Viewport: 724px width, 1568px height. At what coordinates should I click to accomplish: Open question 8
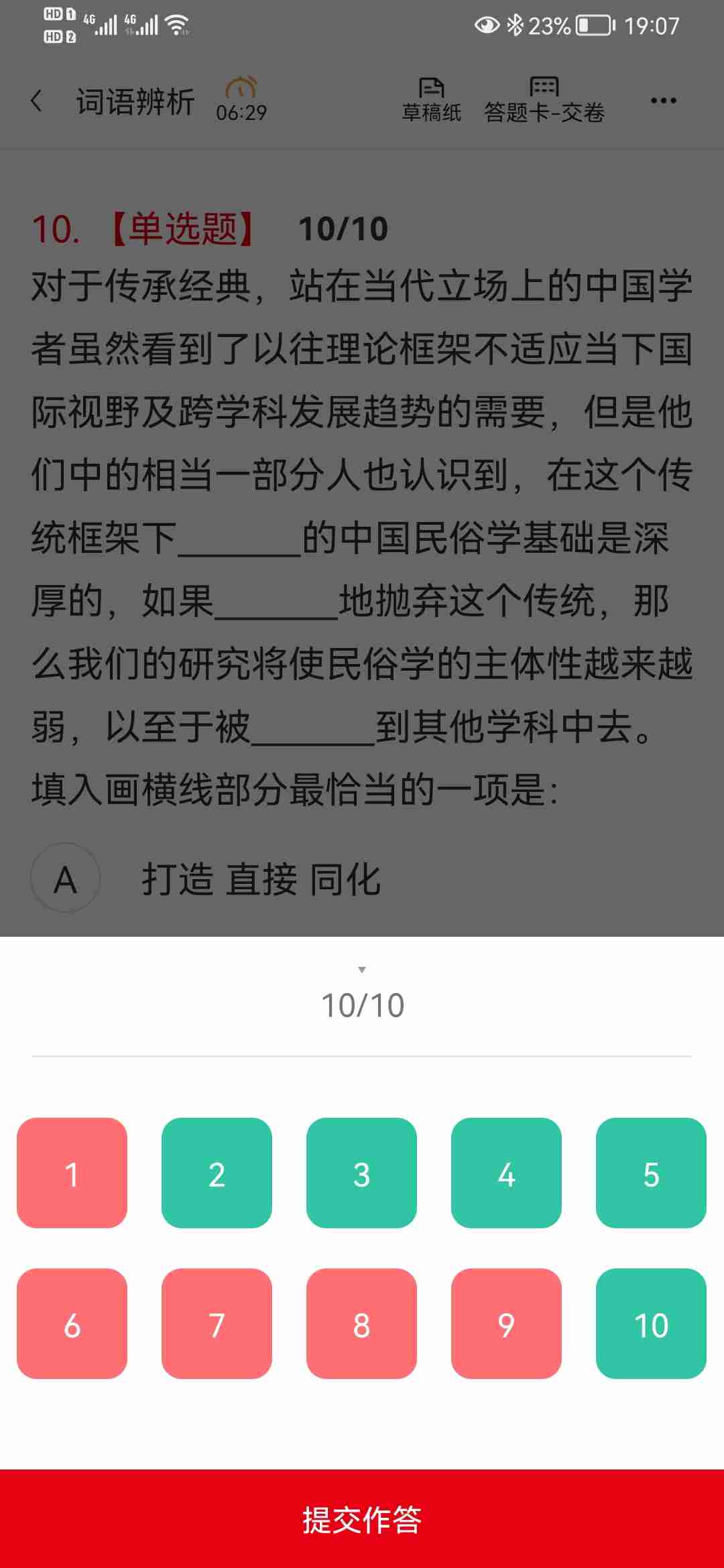click(x=361, y=1323)
